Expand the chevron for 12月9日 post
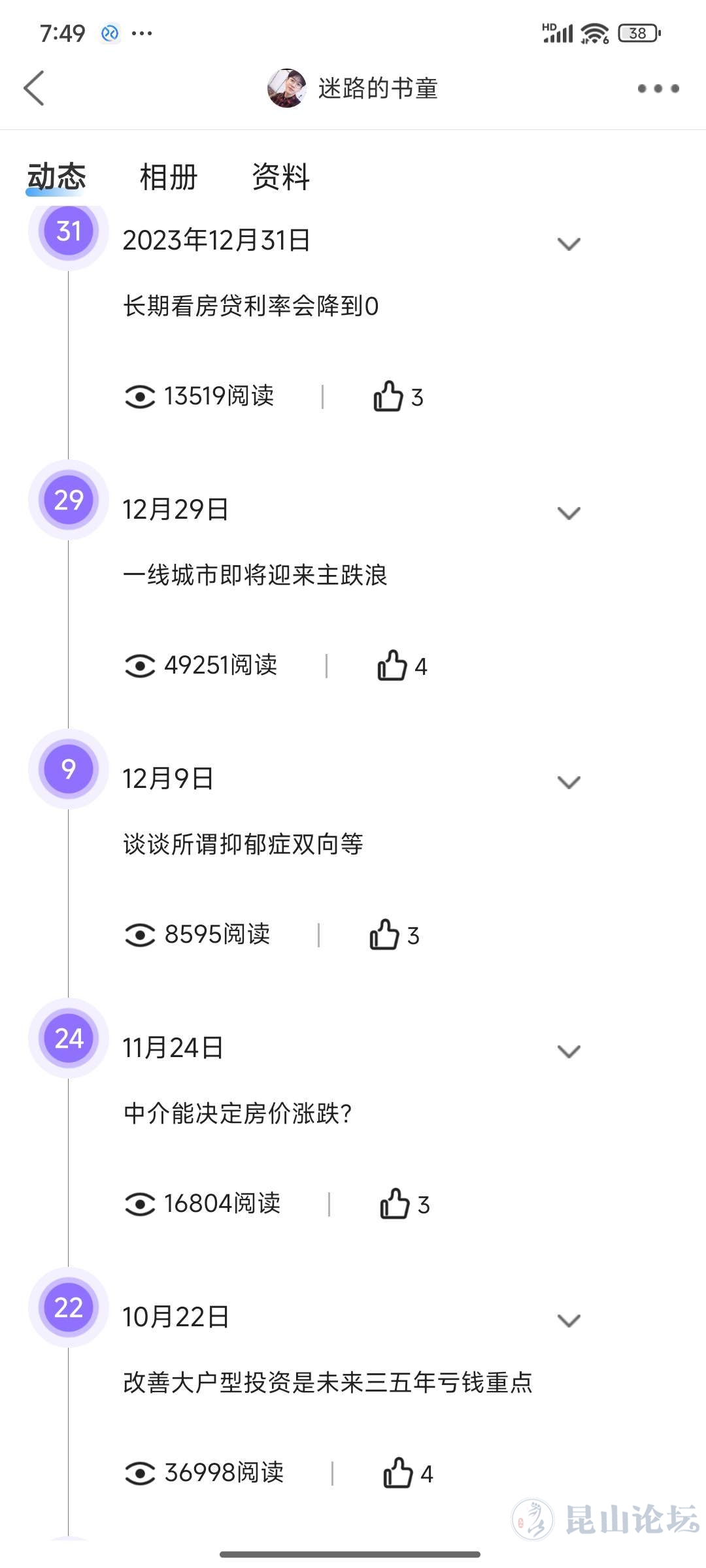 pyautogui.click(x=569, y=782)
